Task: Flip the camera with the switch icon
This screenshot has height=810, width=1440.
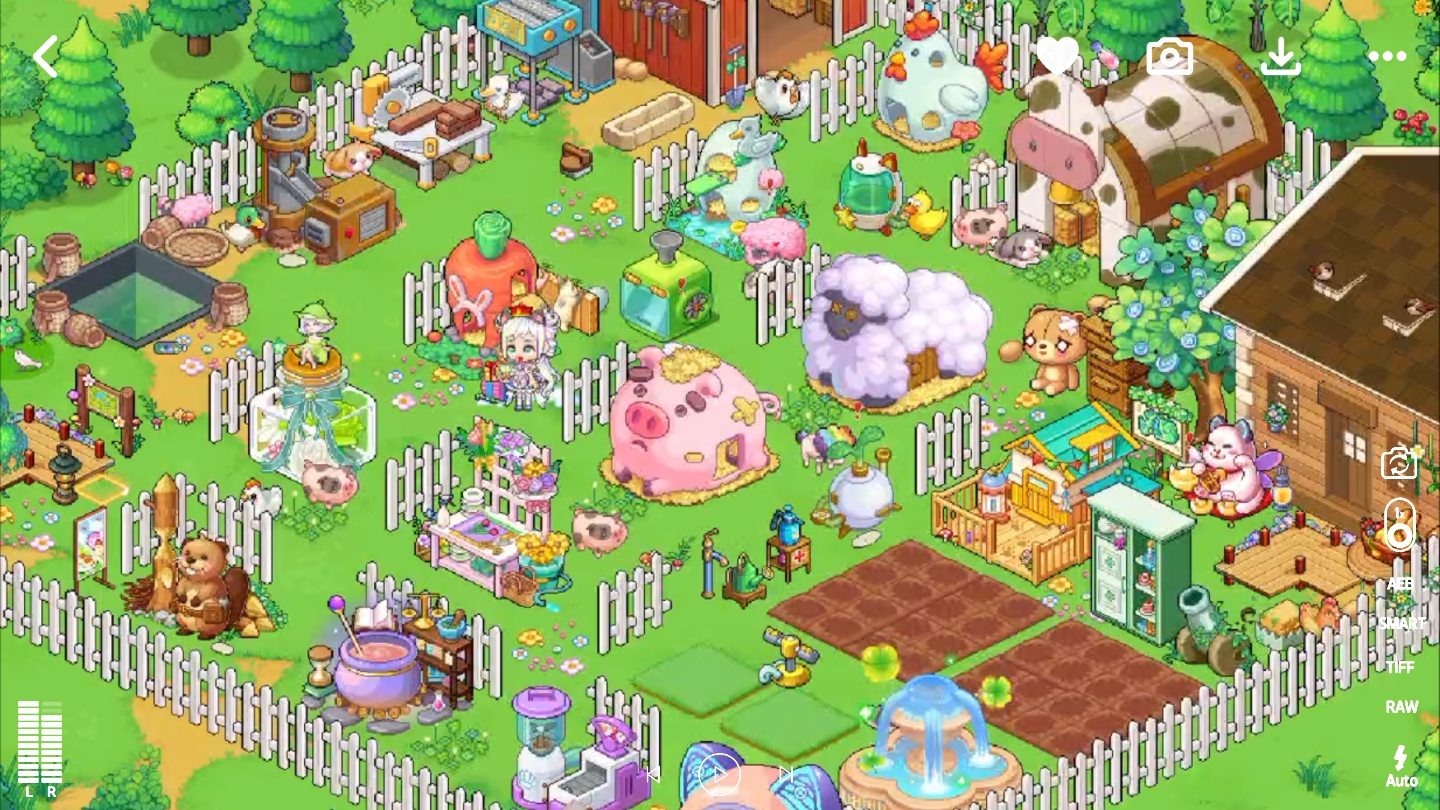Action: tap(1399, 463)
